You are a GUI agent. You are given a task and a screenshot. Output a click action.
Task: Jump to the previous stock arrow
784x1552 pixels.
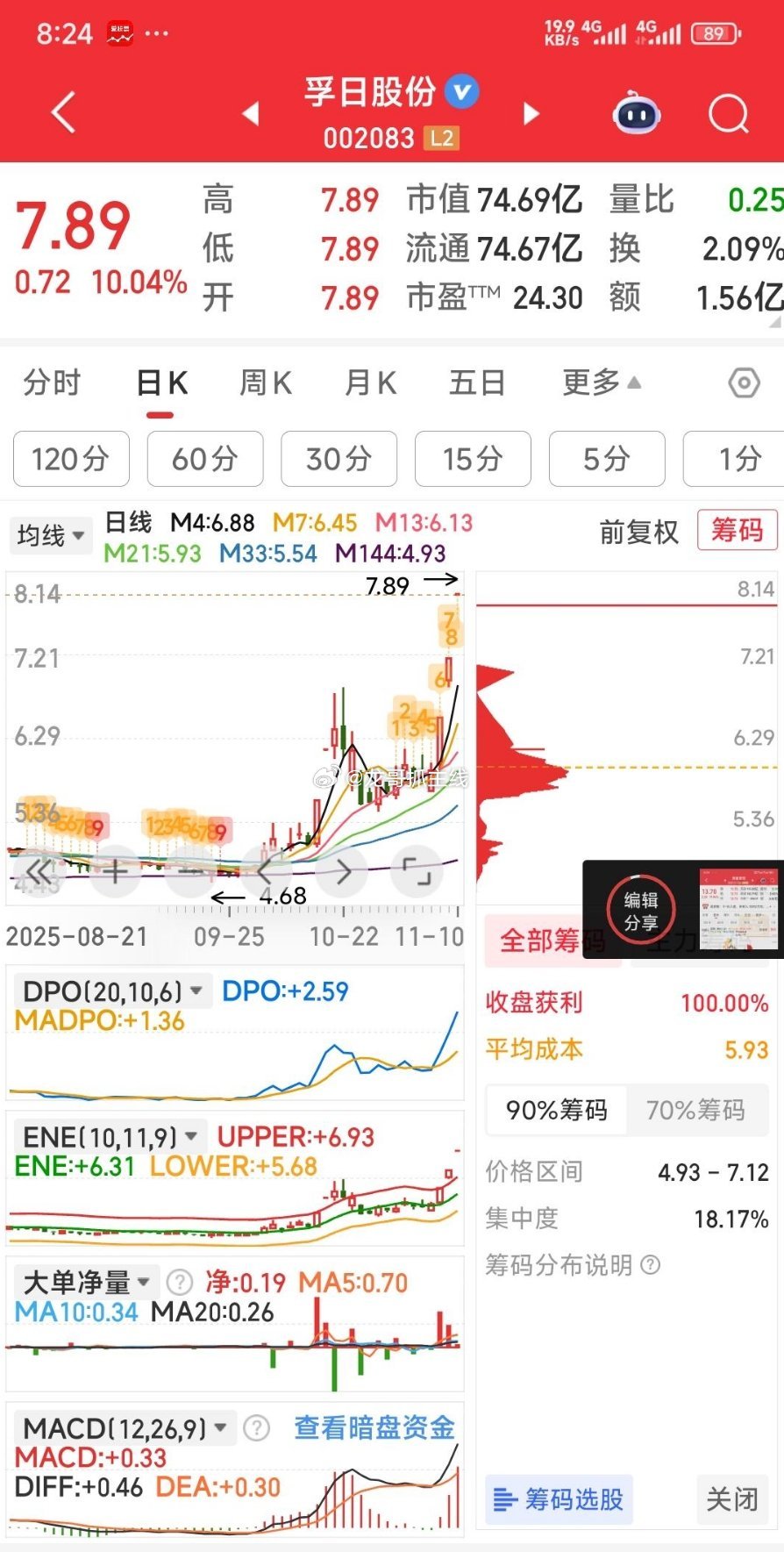click(x=251, y=114)
